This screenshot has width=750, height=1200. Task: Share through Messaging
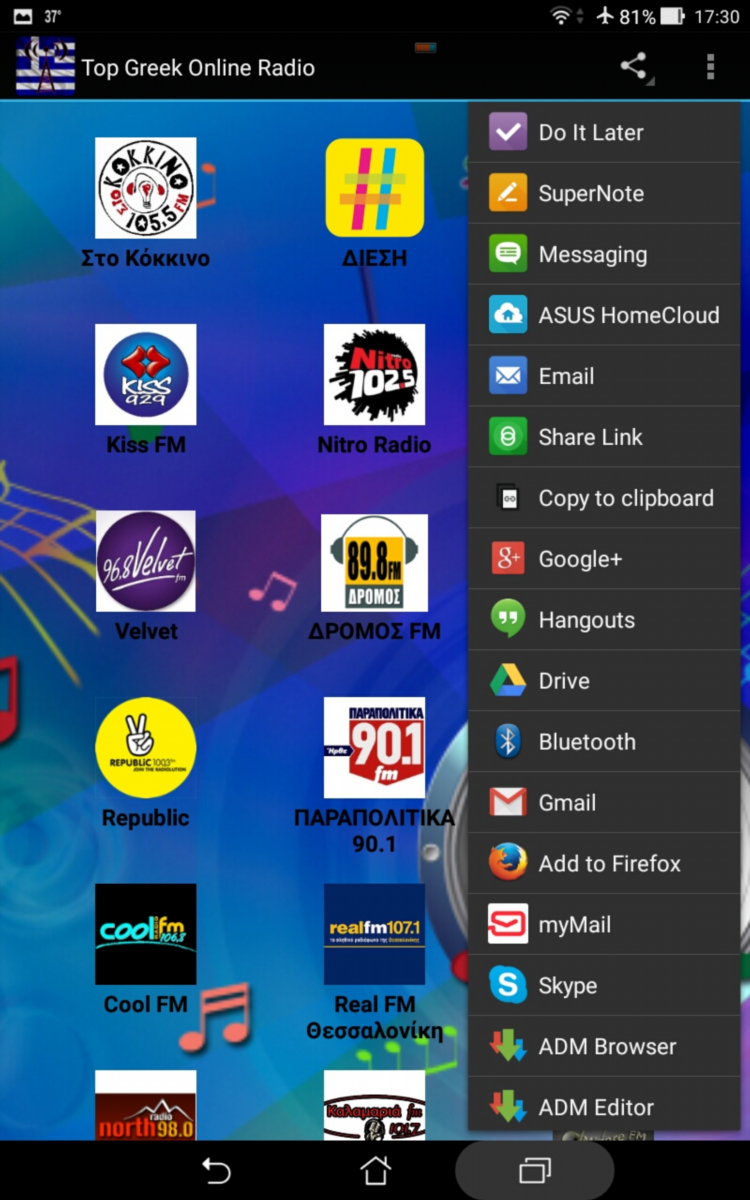[x=604, y=254]
